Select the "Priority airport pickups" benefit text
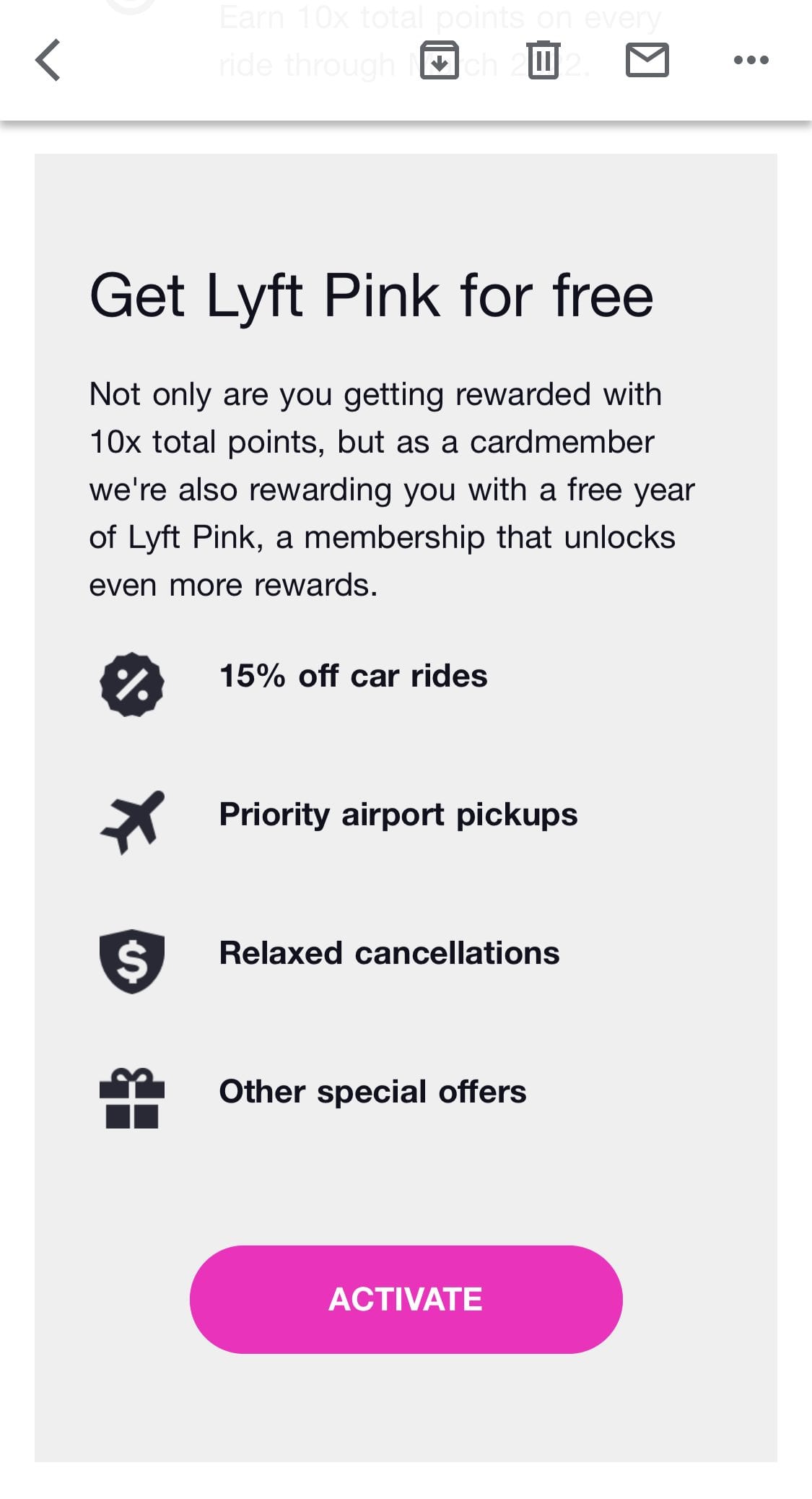This screenshot has width=812, height=1499. (x=398, y=814)
